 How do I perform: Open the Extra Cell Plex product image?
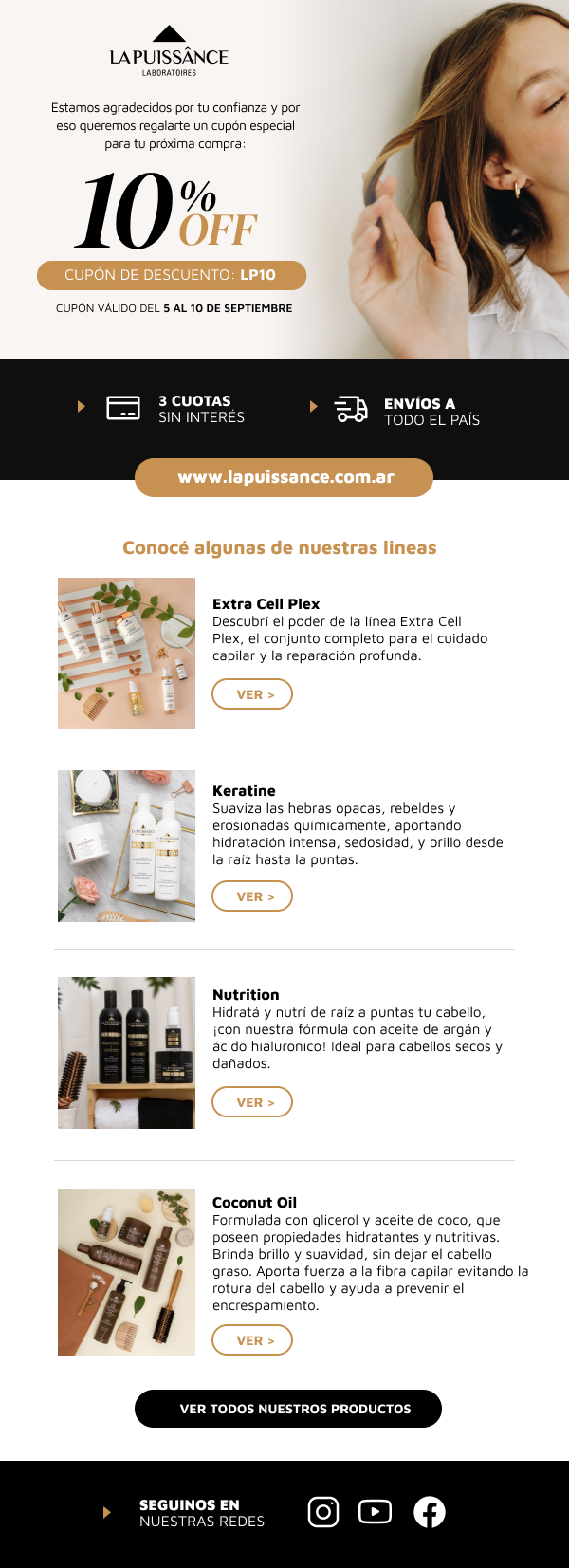[126, 654]
